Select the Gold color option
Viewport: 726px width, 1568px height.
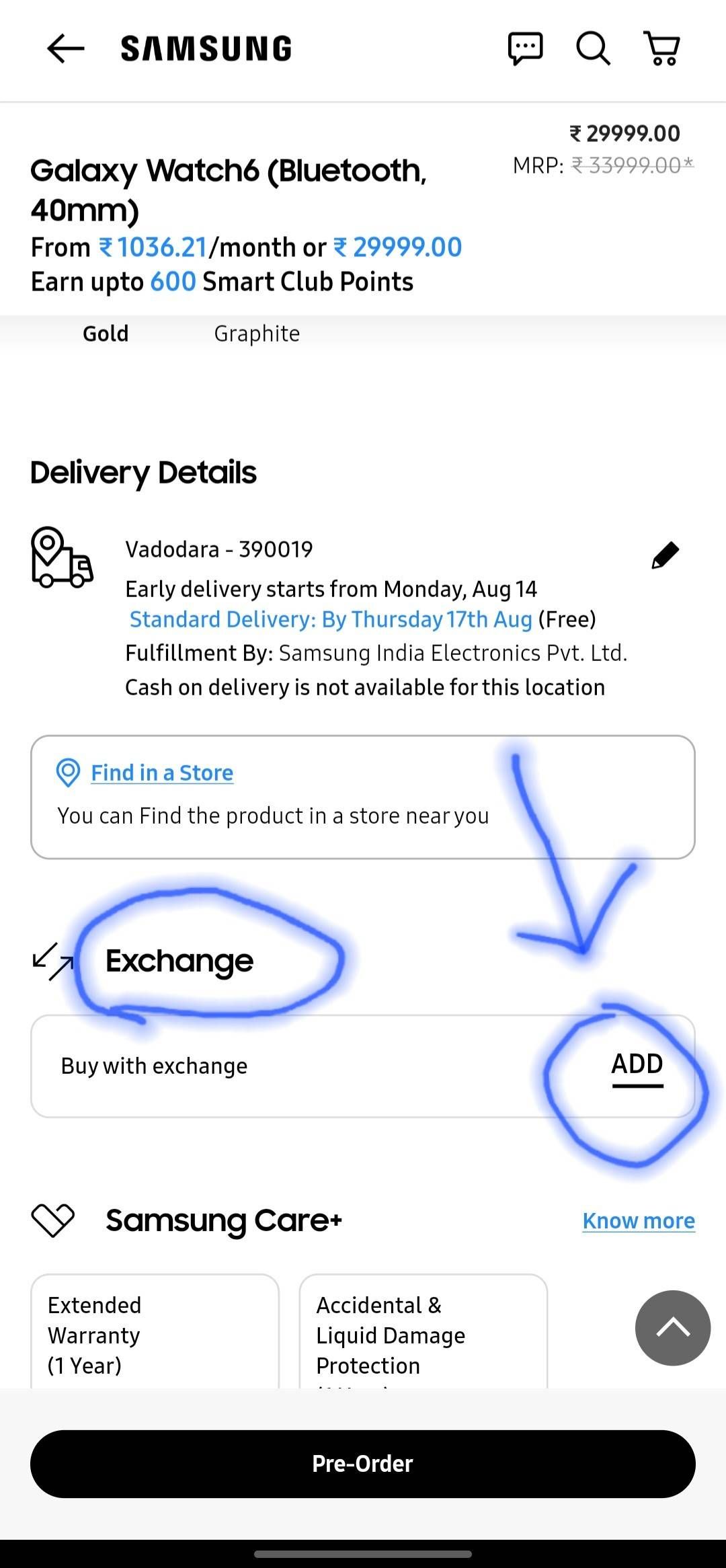point(106,334)
